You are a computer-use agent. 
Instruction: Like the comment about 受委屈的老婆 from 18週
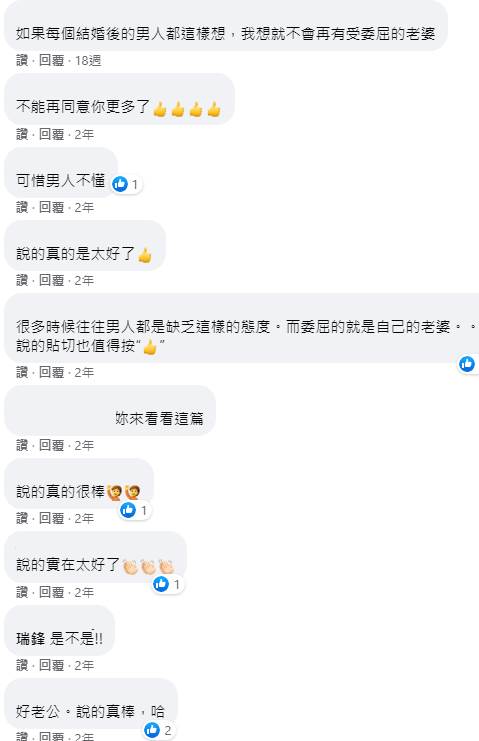(x=22, y=60)
